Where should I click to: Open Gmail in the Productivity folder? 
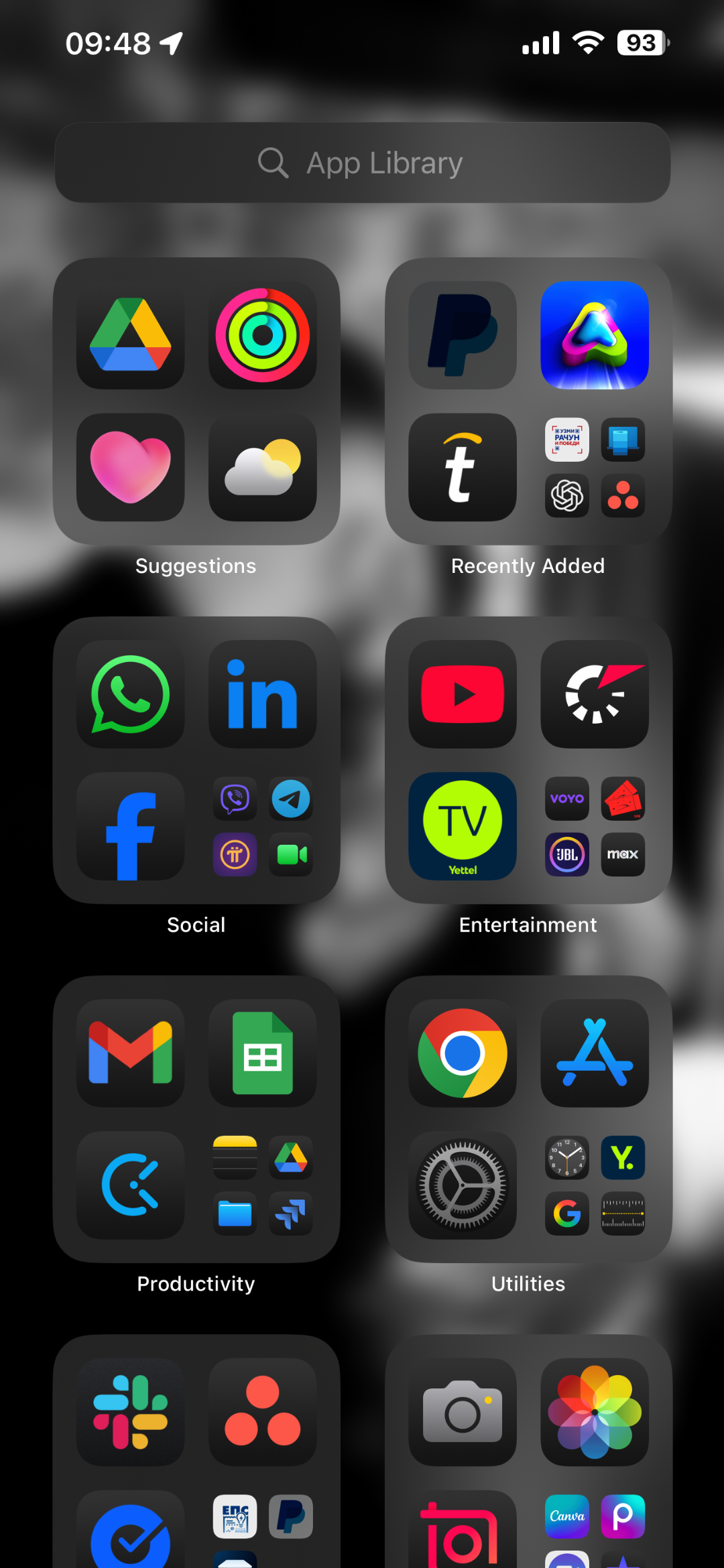pyautogui.click(x=130, y=1053)
